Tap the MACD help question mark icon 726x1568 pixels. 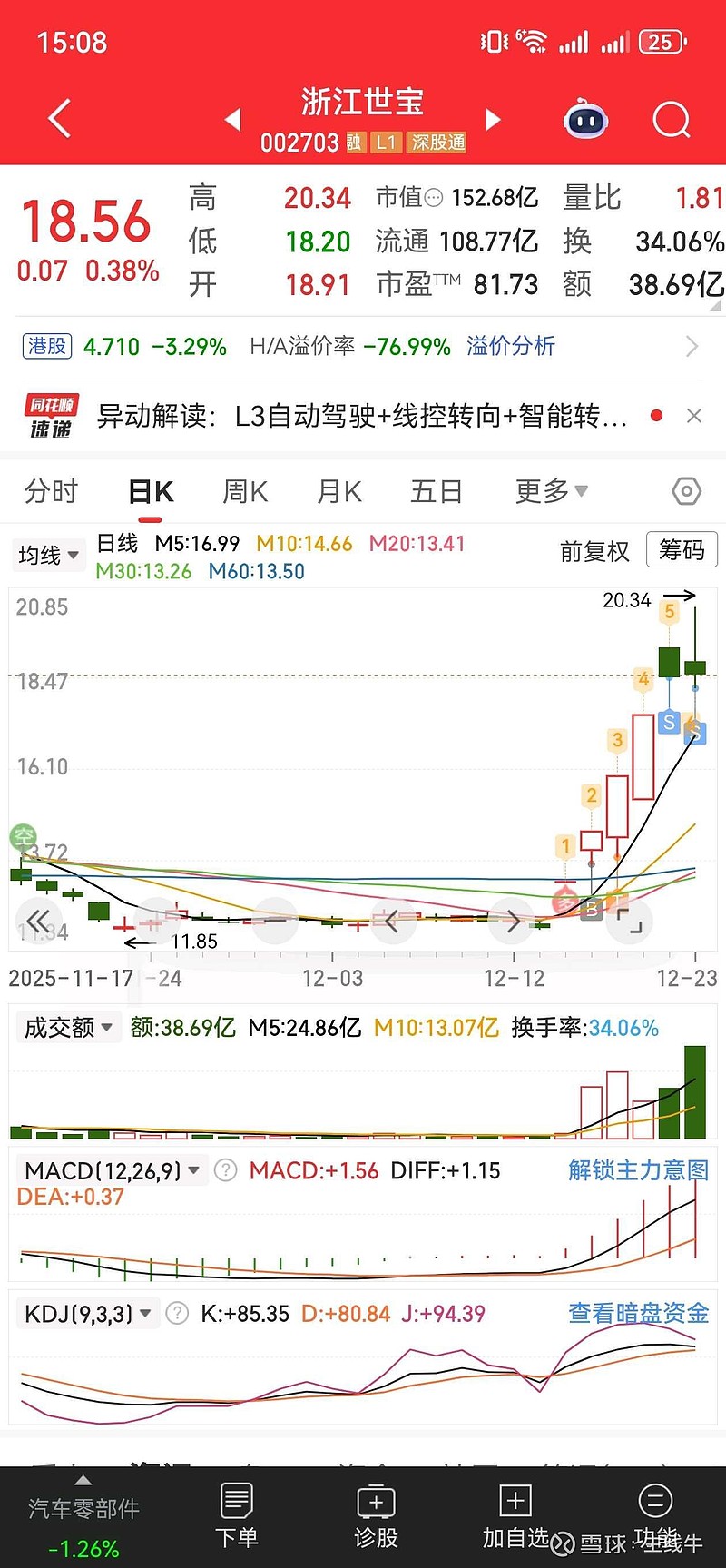click(x=224, y=1170)
